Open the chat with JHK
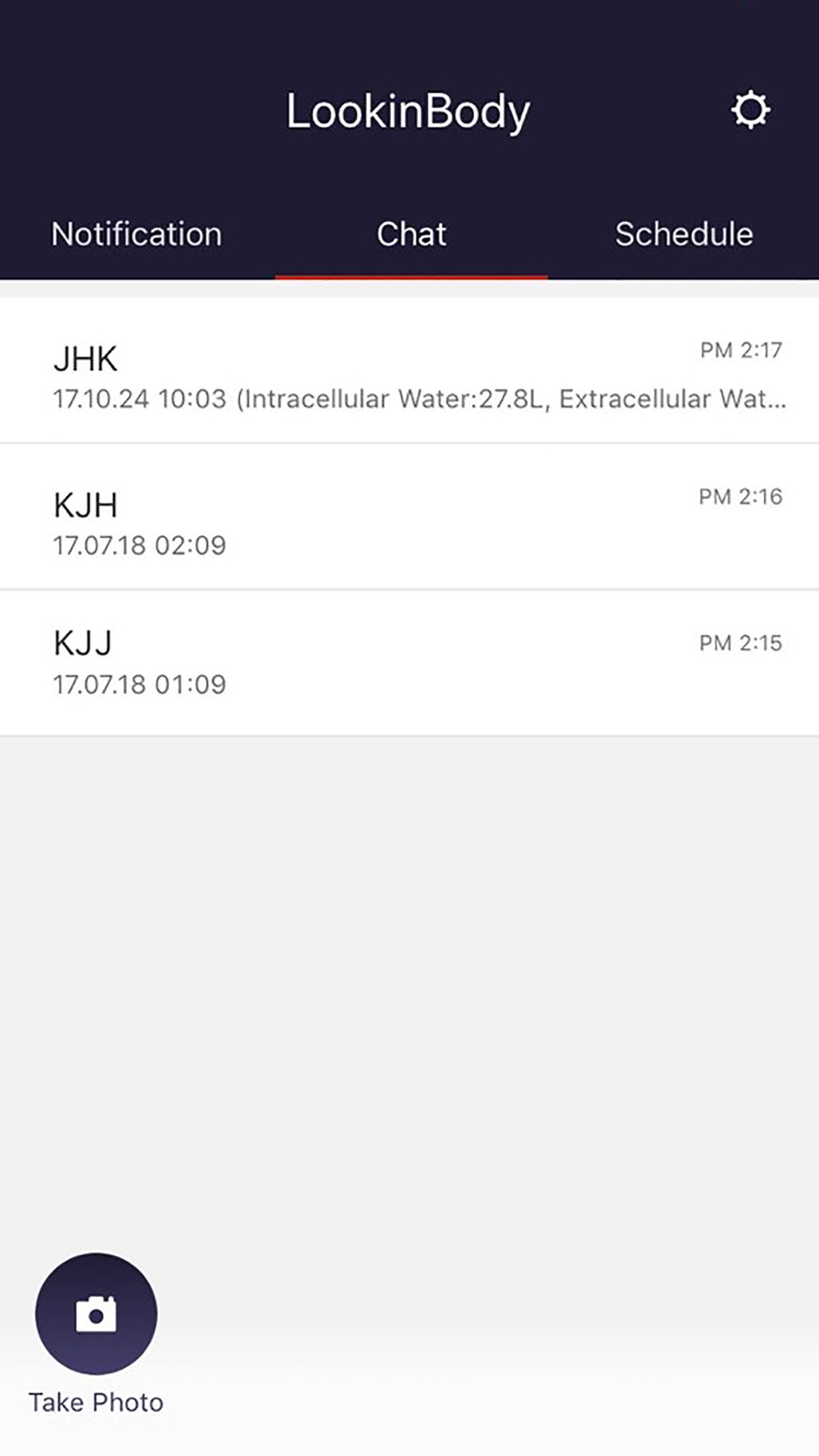The image size is (819, 1456). 409,370
